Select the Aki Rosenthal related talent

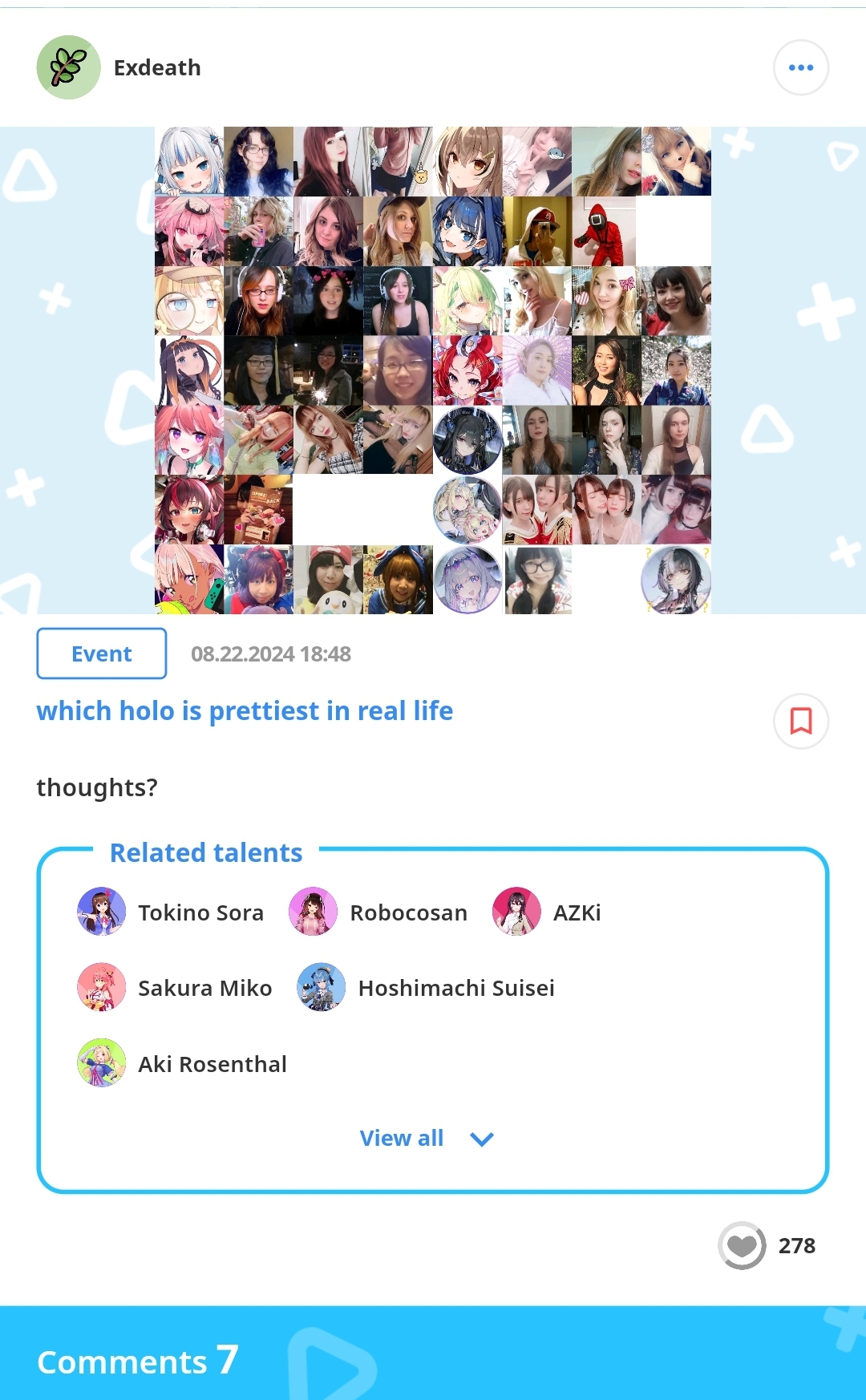(x=182, y=1063)
